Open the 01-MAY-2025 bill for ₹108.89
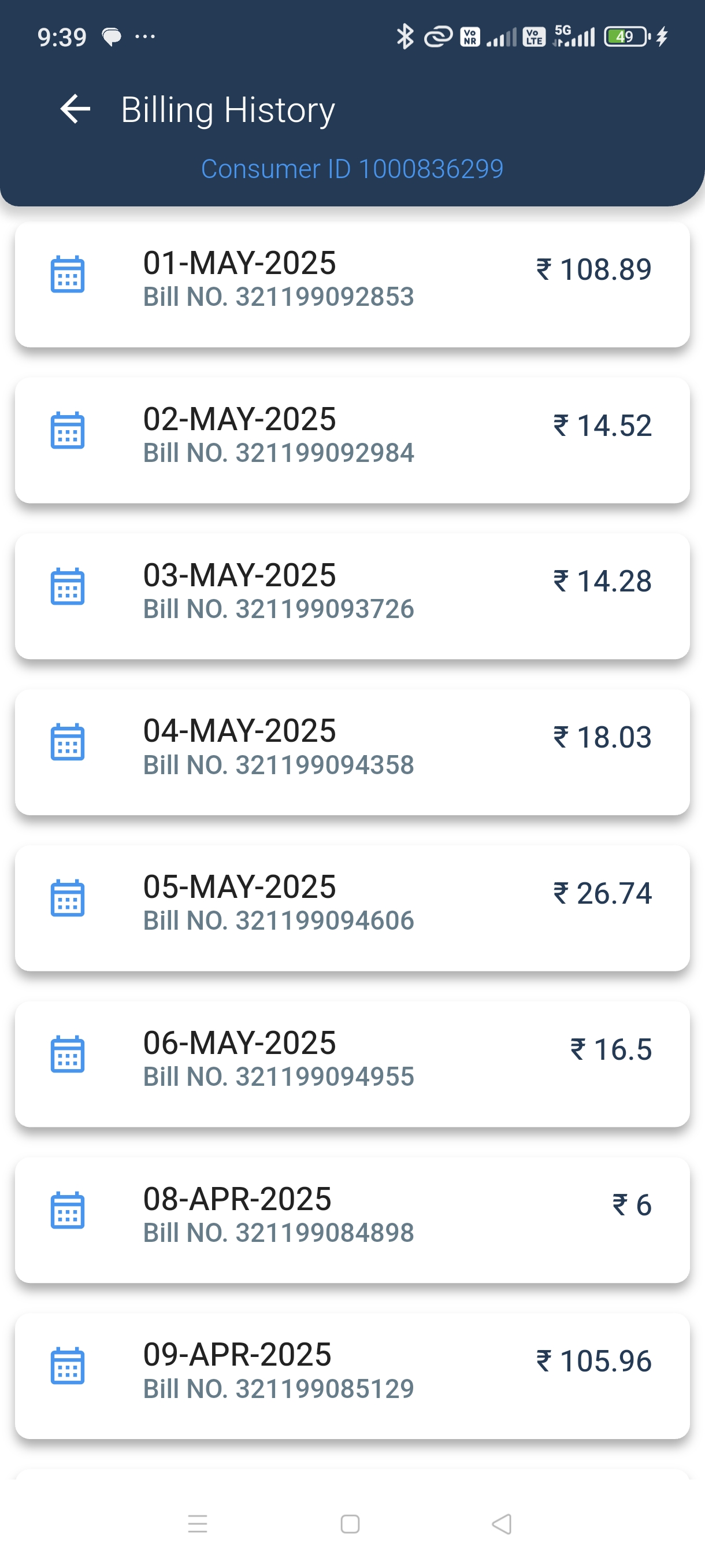Viewport: 705px width, 1568px height. pos(352,284)
